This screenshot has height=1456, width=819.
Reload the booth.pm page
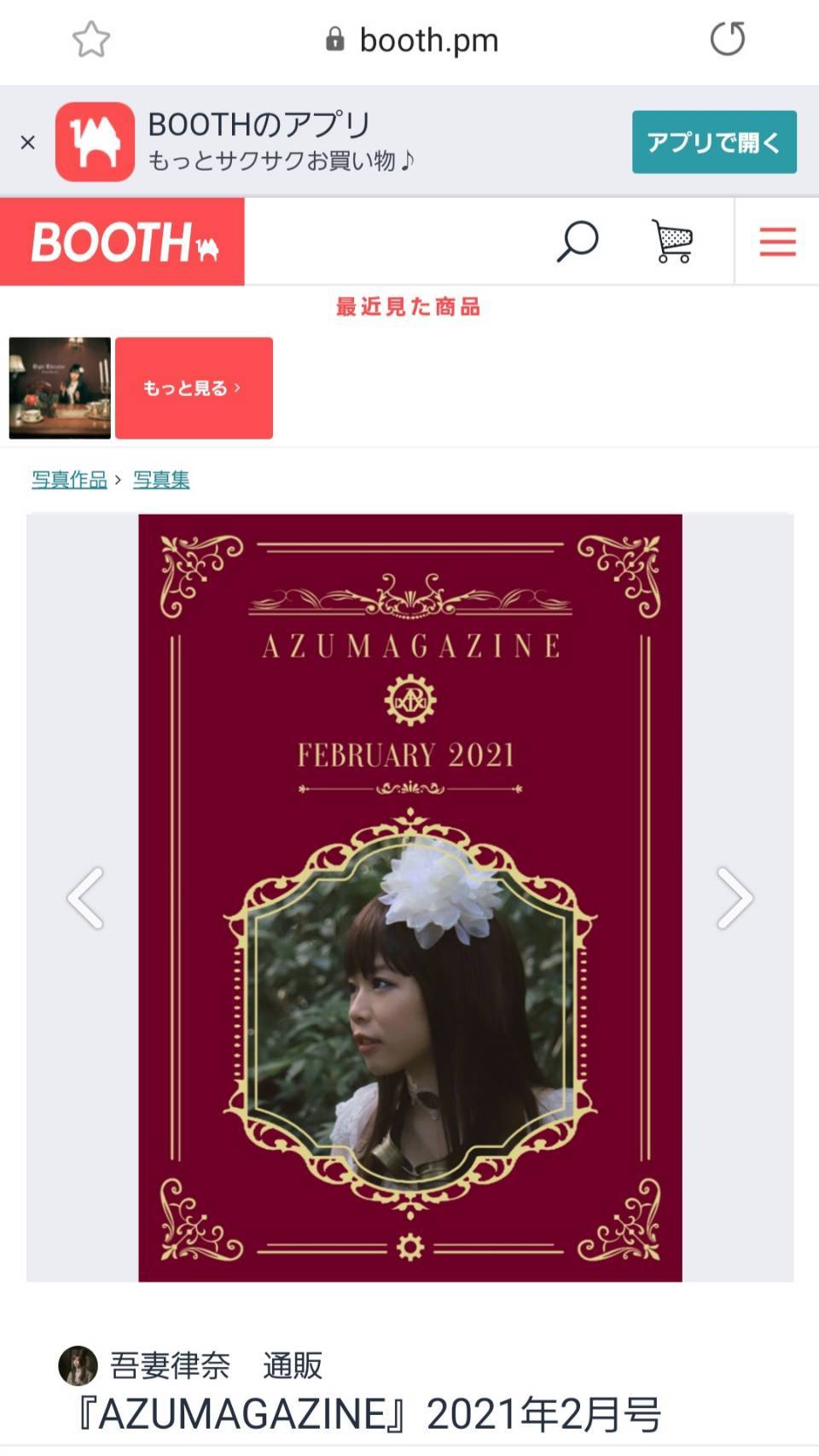pos(727,39)
